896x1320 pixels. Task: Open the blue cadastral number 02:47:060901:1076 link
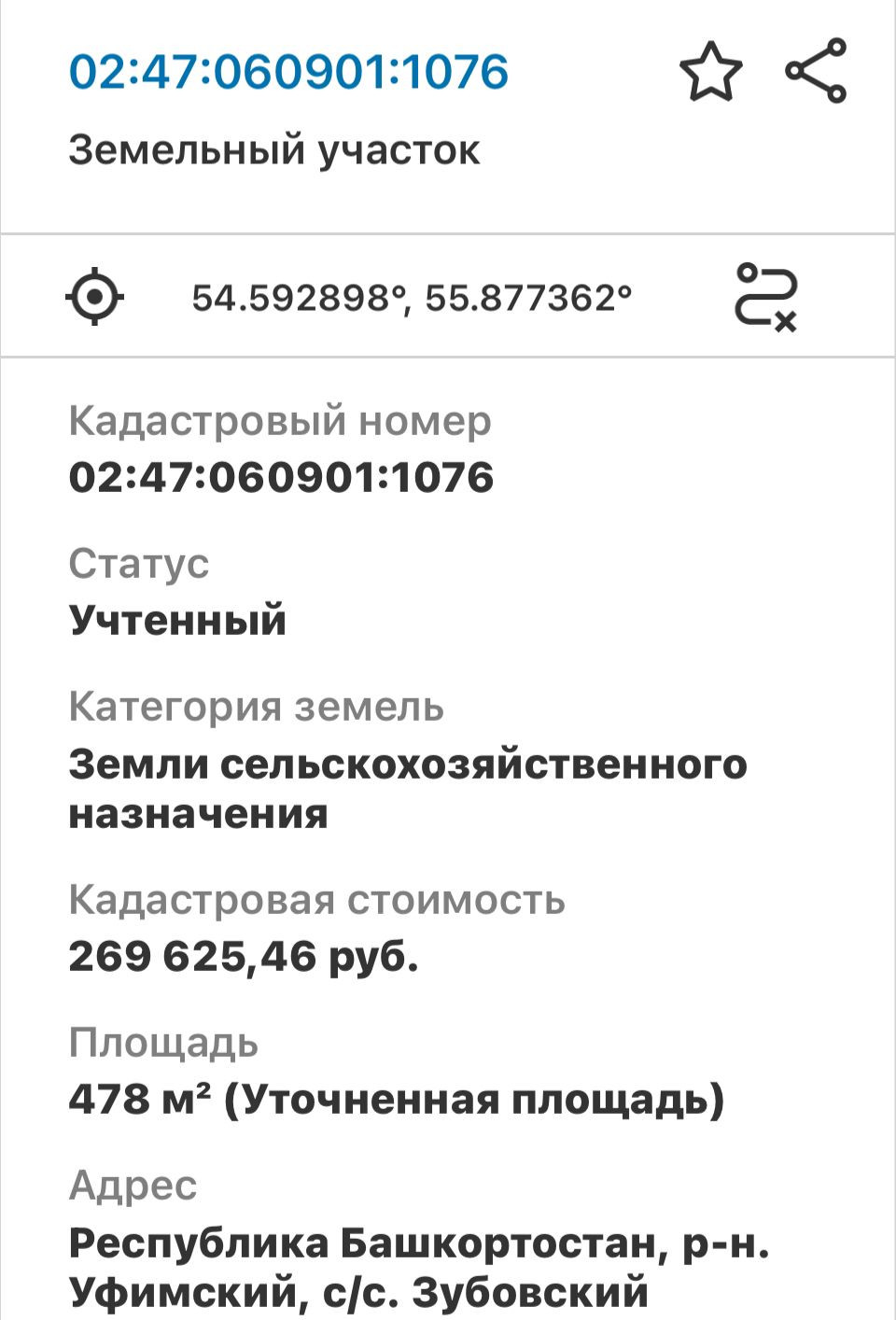[288, 72]
